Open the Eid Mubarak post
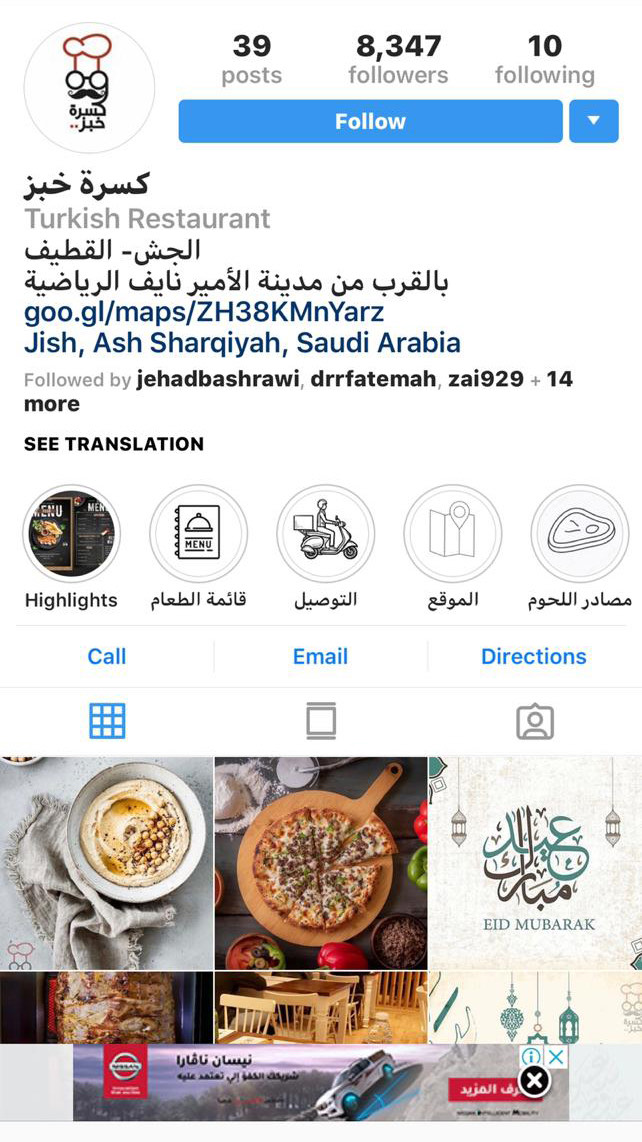The width and height of the screenshot is (642, 1142). click(535, 862)
